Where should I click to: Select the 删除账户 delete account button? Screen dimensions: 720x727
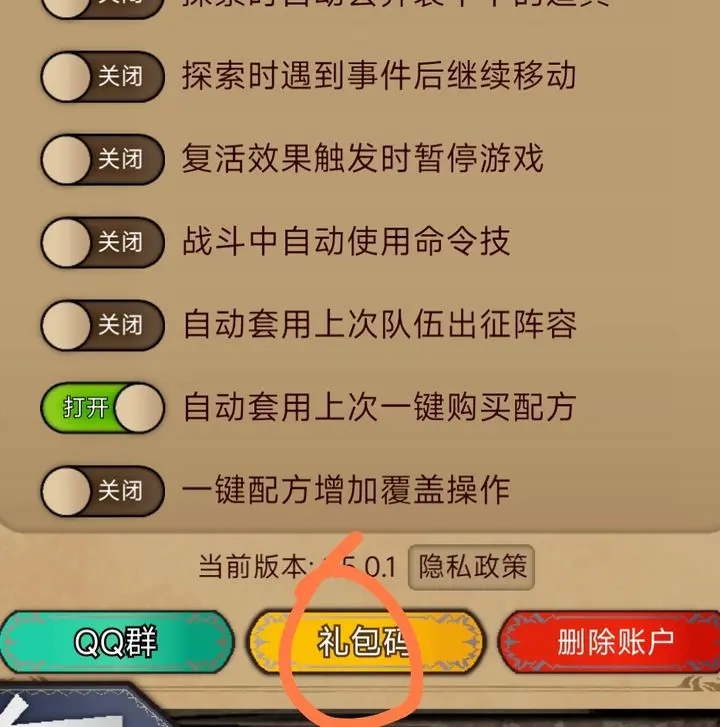(614, 641)
